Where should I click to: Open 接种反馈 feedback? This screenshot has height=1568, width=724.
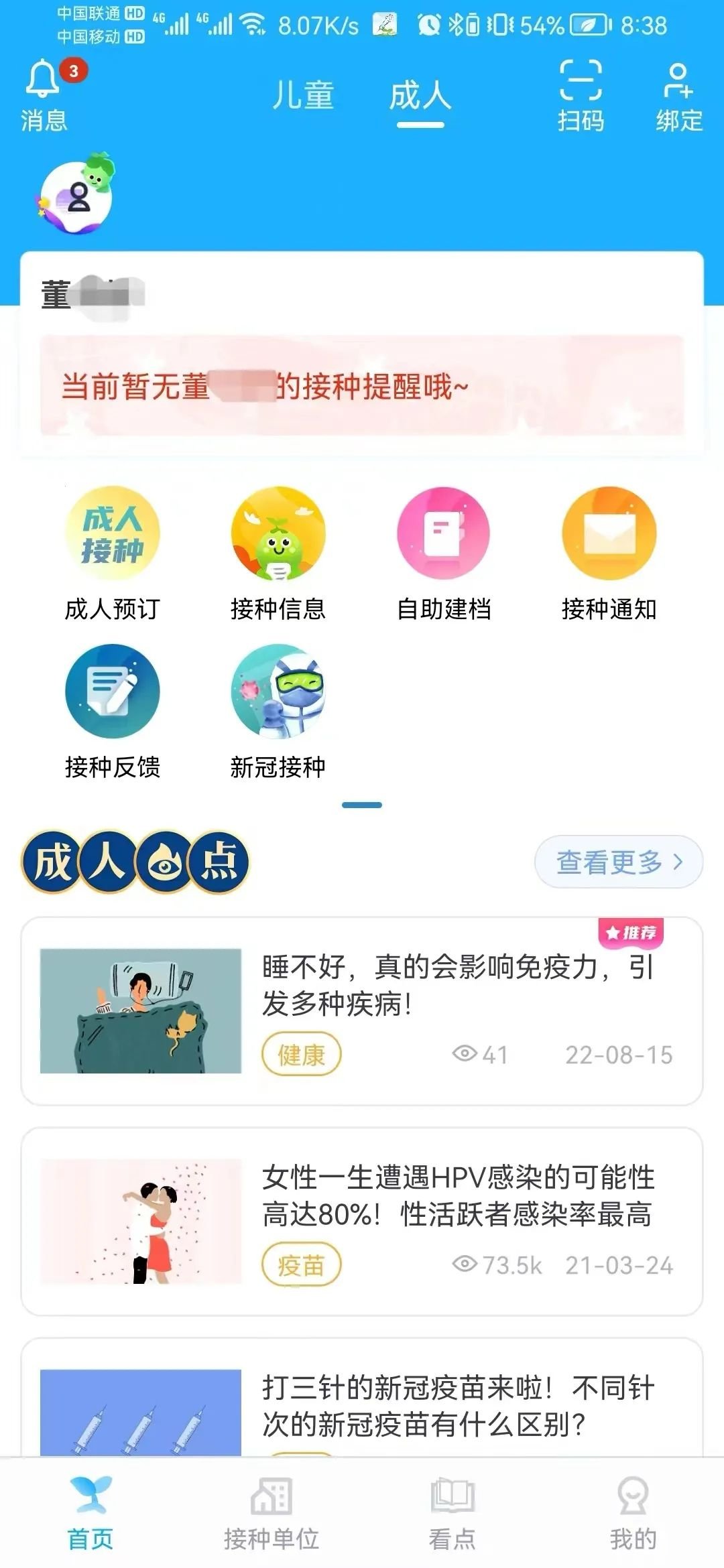(x=112, y=712)
